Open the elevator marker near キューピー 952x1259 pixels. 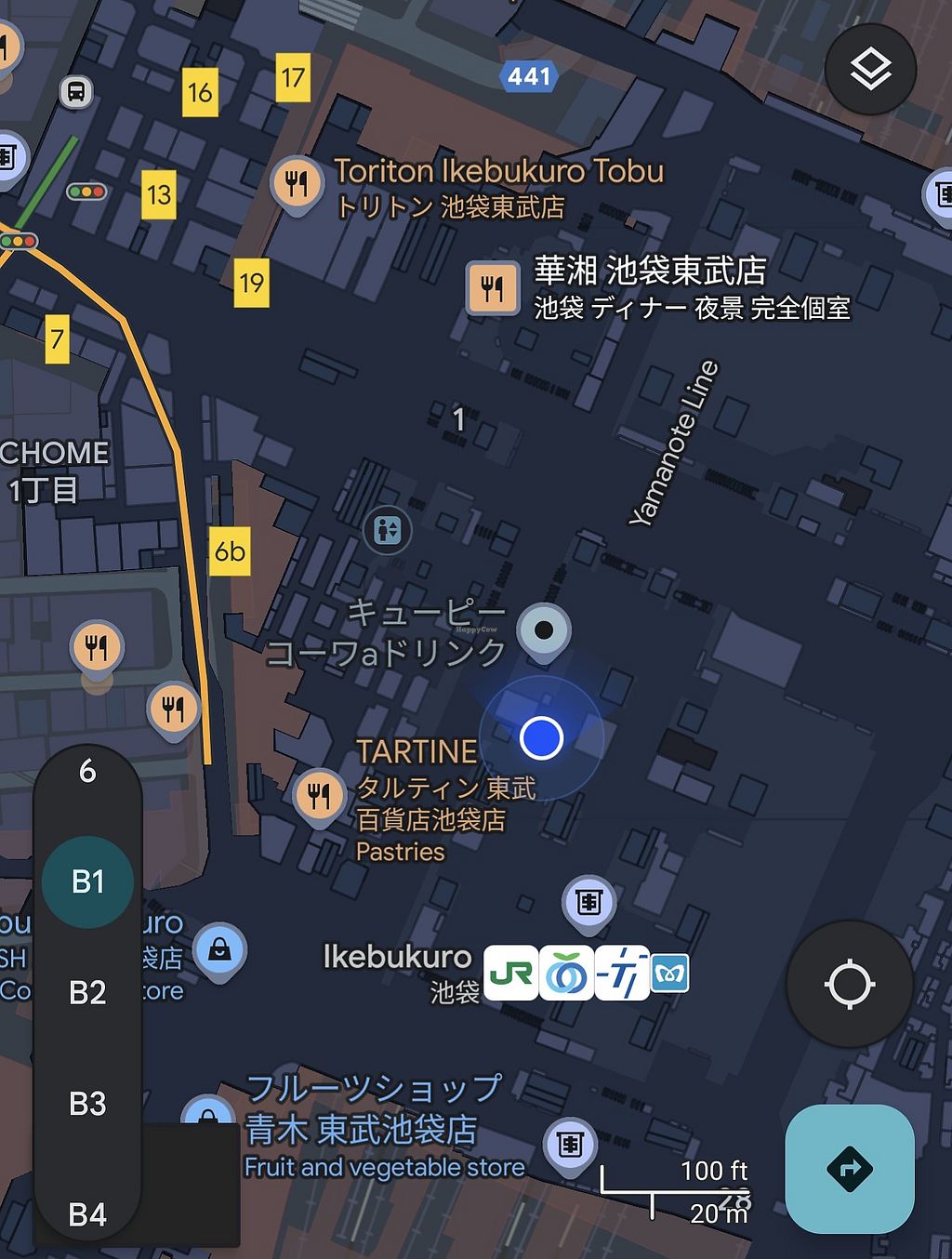point(387,530)
